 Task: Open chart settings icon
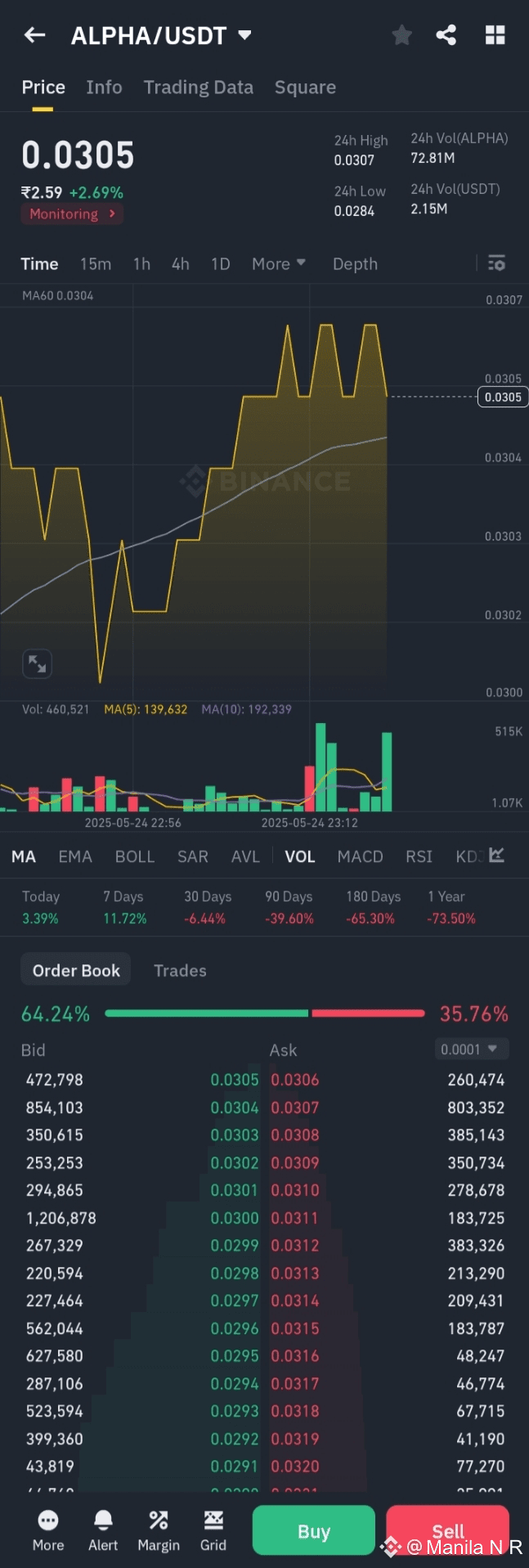pos(496,263)
